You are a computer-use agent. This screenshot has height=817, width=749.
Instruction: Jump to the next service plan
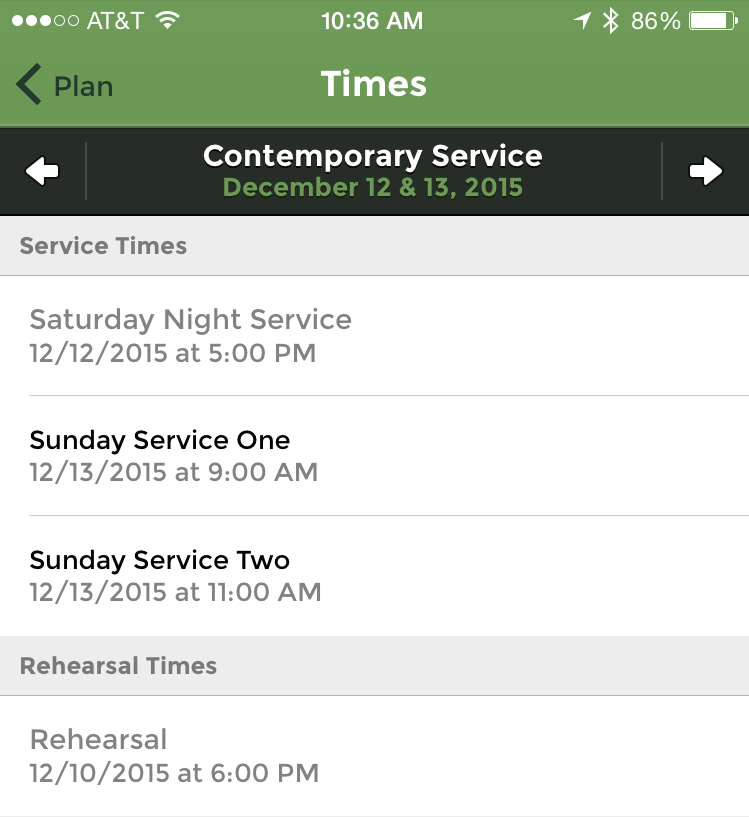tap(705, 171)
